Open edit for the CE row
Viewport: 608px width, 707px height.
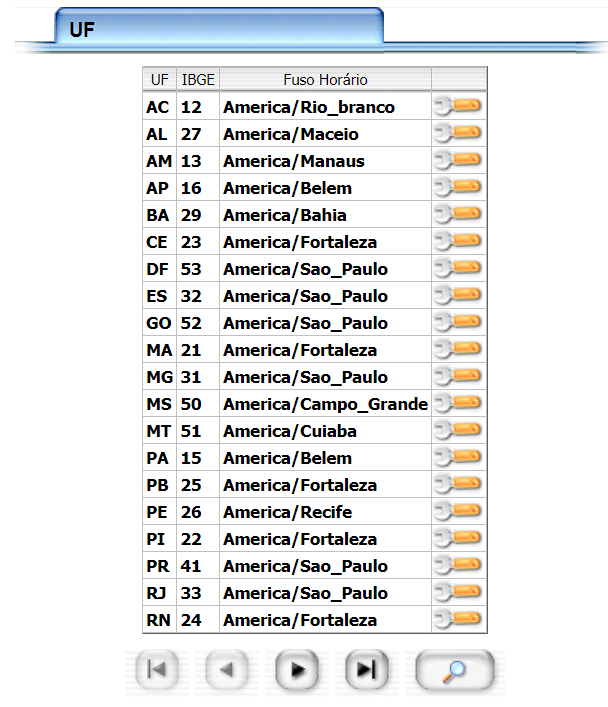point(458,242)
